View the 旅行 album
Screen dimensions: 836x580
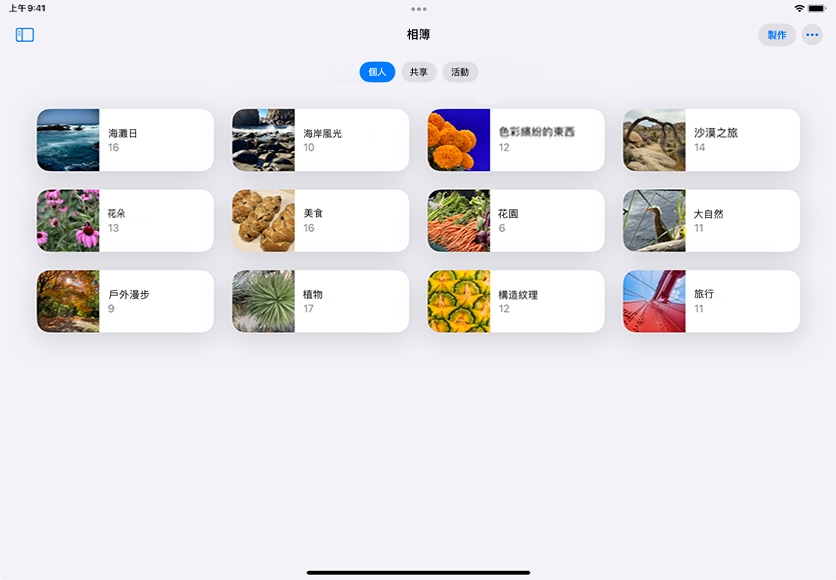(x=711, y=301)
